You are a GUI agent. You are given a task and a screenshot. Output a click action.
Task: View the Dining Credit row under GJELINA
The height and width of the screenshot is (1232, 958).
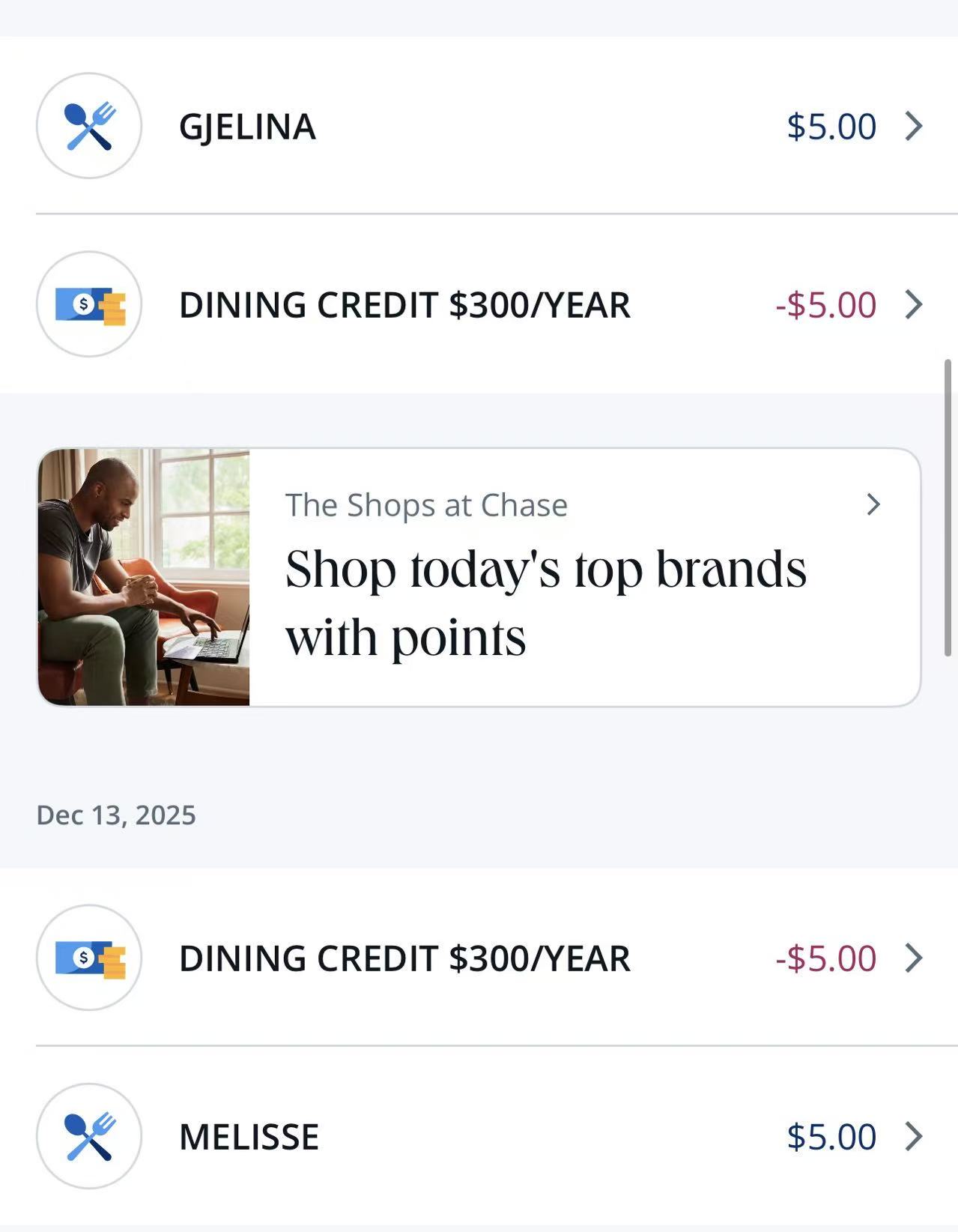pyautogui.click(x=479, y=304)
